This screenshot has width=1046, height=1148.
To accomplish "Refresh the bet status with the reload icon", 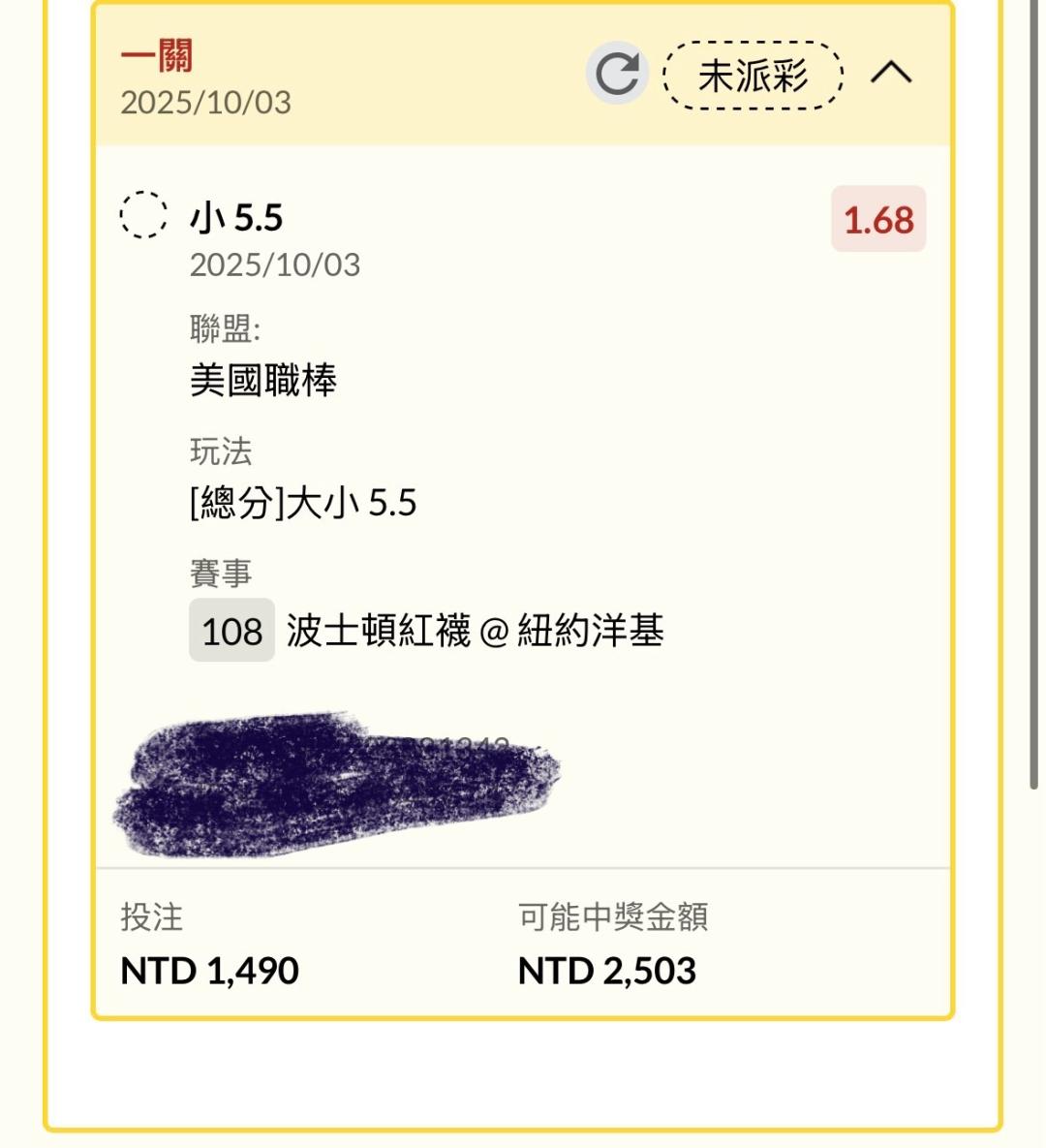I will (x=616, y=74).
